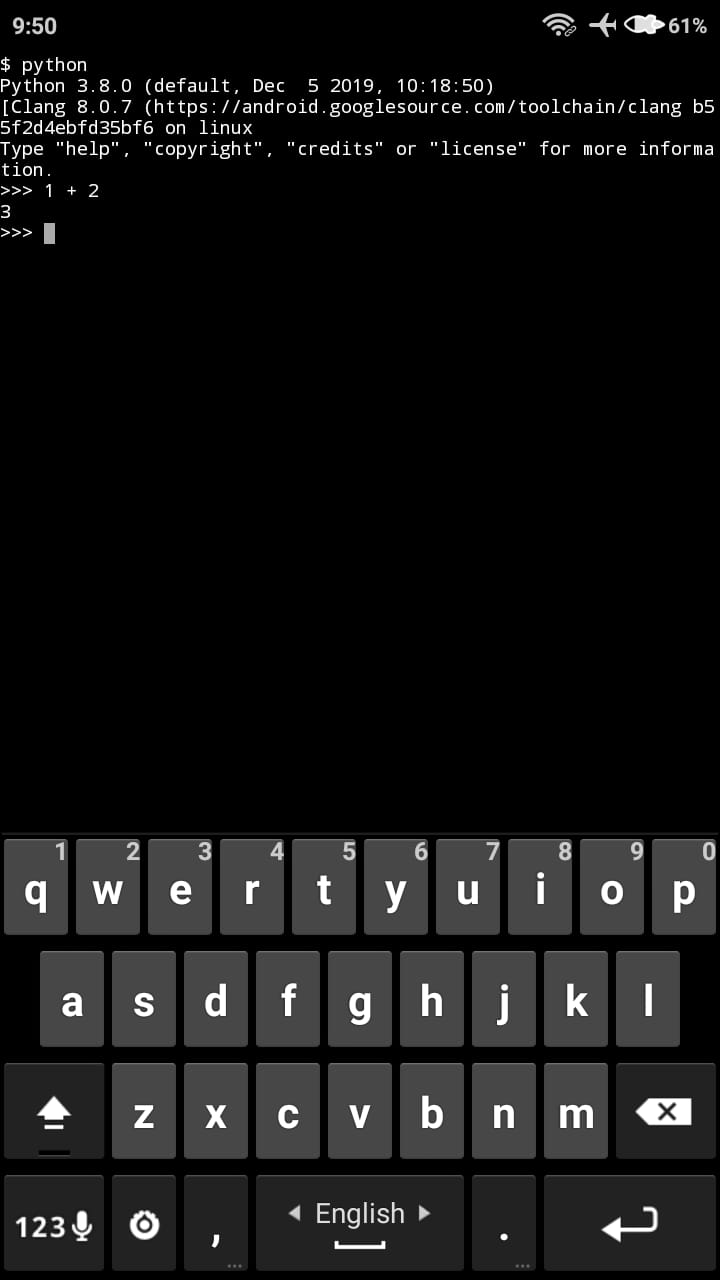
Task: Tap the letter m key
Action: 575,1111
